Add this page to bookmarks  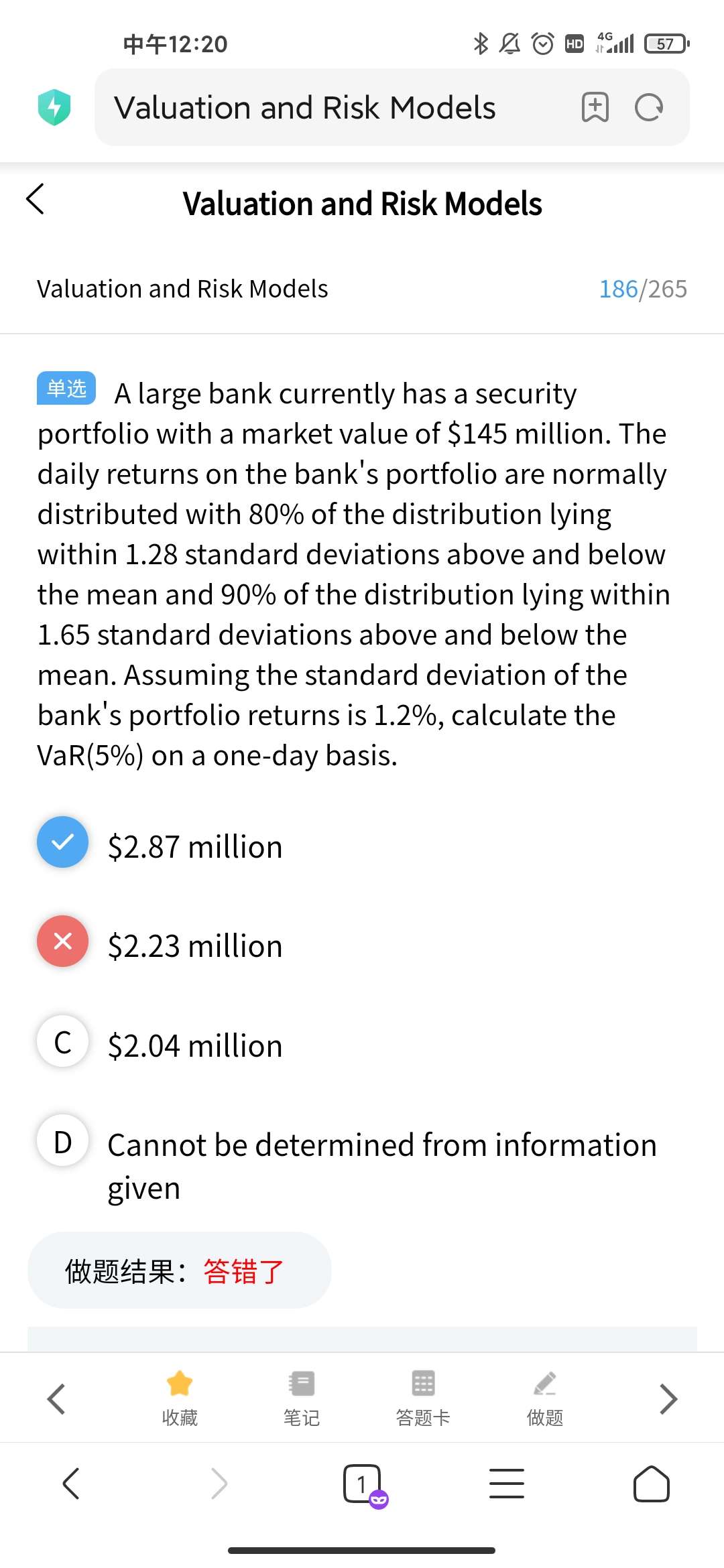595,107
